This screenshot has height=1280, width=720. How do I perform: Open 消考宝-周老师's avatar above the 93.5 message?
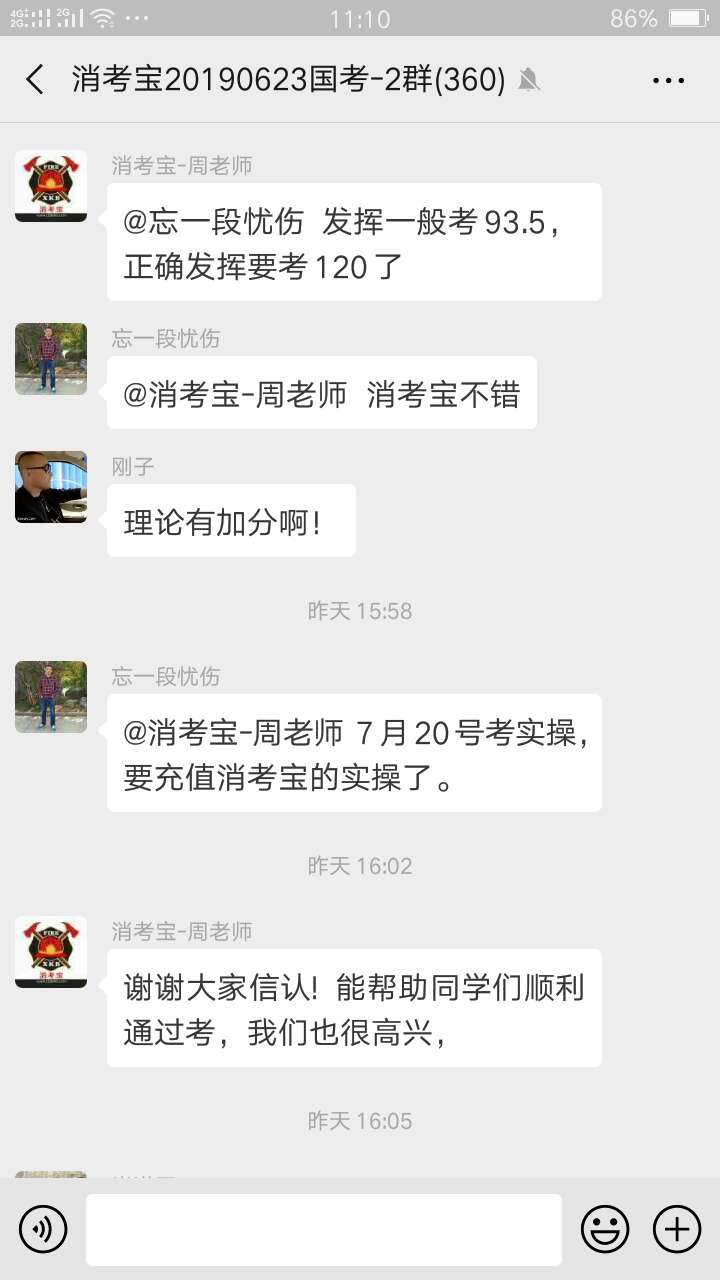[51, 186]
